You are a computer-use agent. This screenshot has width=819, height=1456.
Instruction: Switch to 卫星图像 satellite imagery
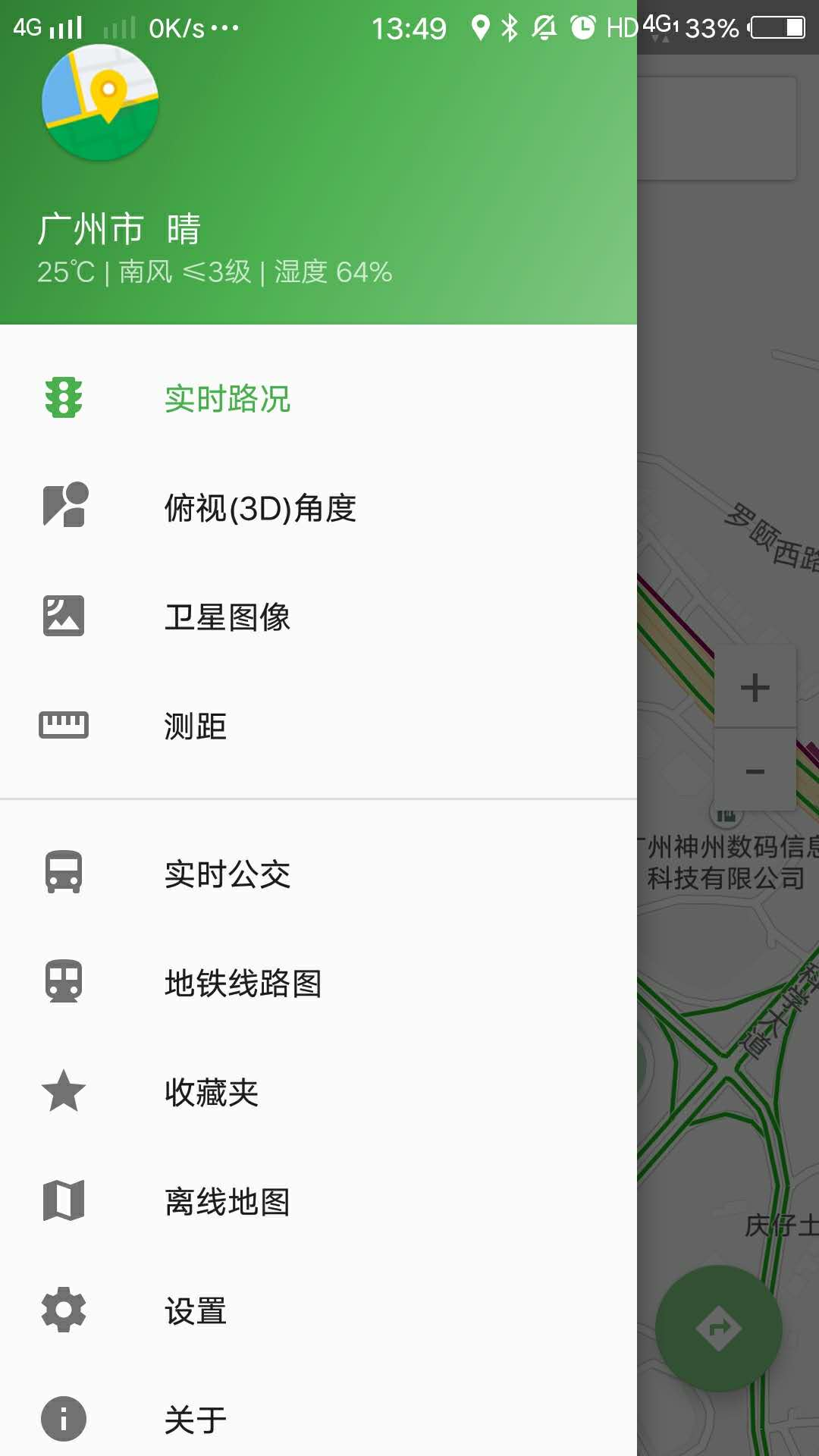point(318,617)
